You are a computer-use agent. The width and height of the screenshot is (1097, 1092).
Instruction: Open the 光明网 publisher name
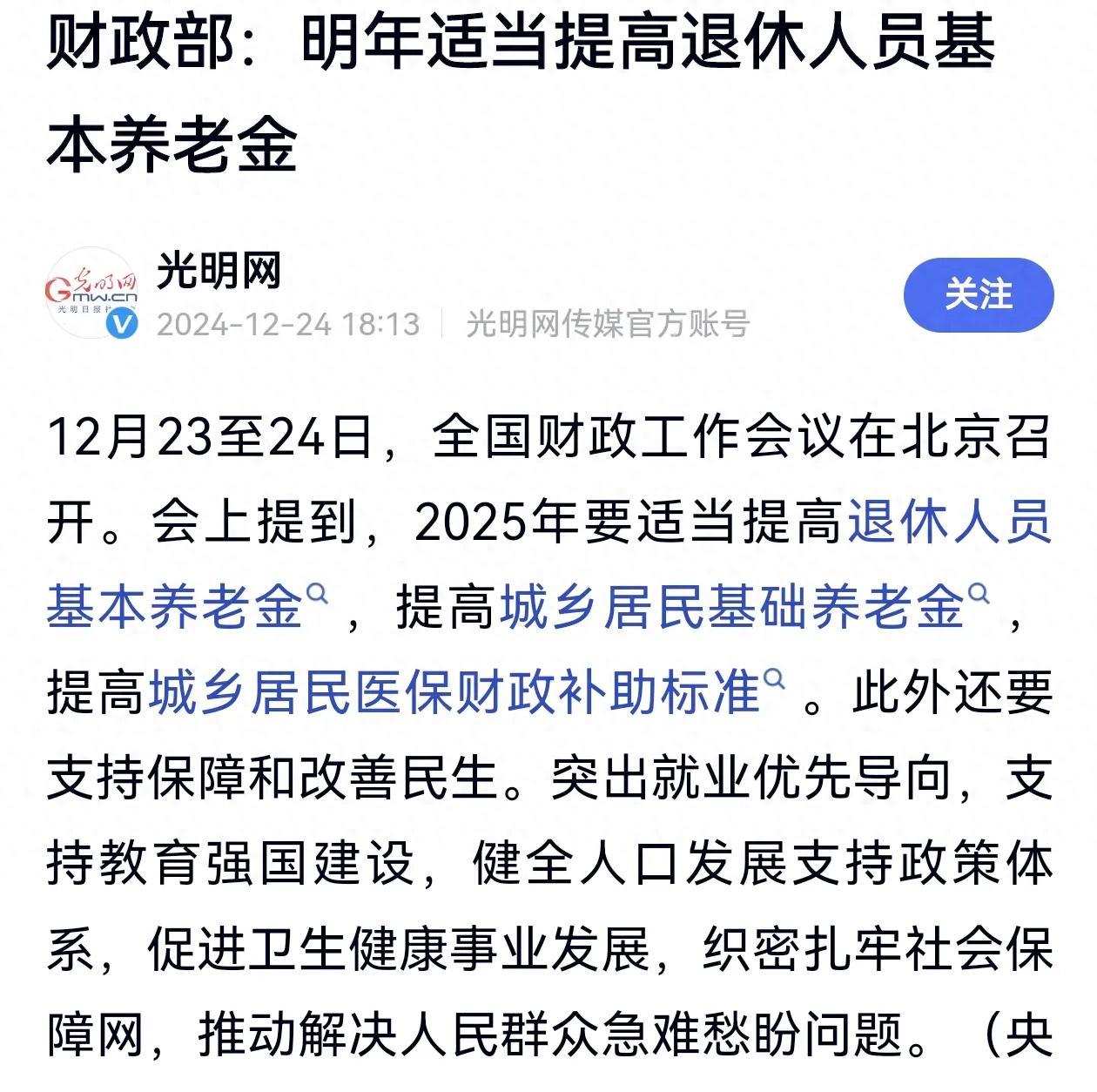219,271
